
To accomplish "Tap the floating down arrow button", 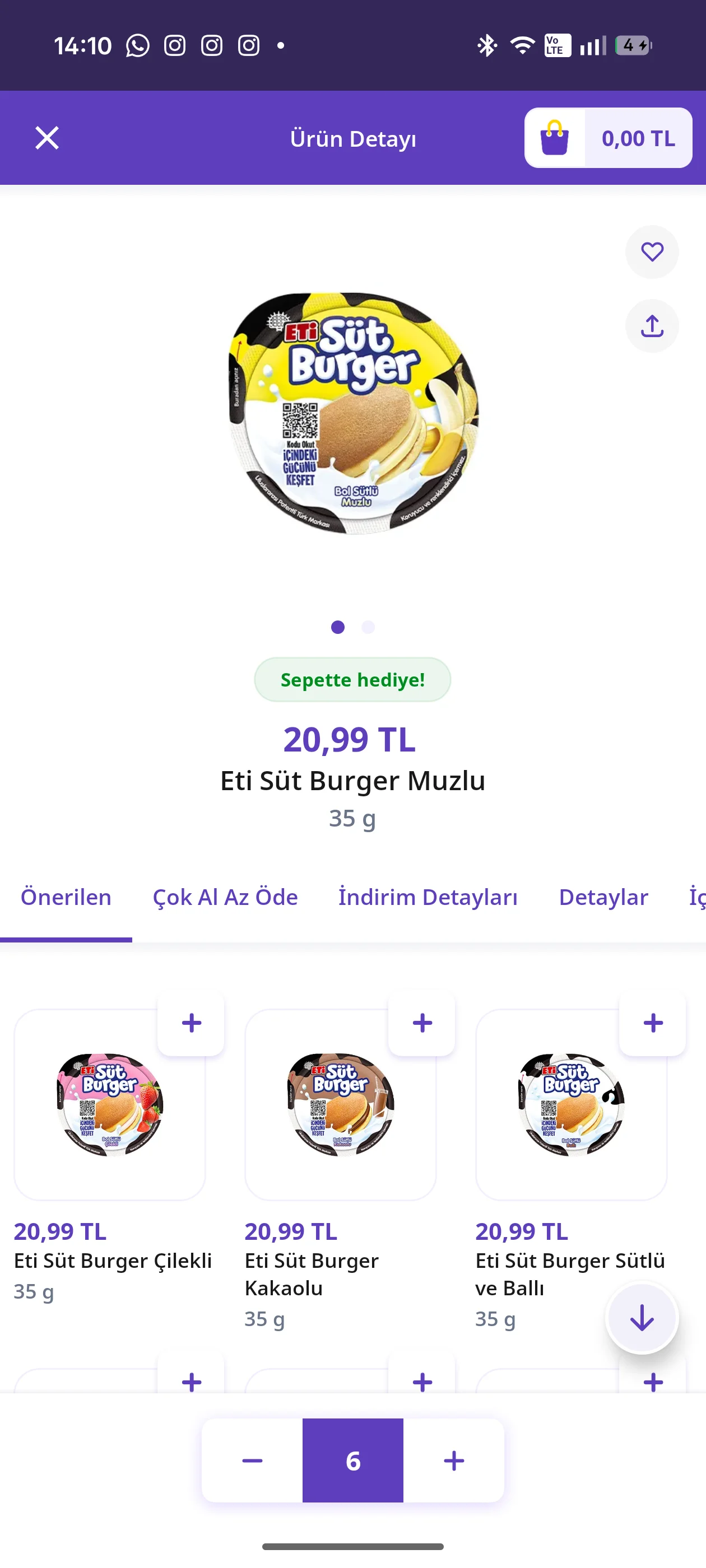I will (x=642, y=1318).
